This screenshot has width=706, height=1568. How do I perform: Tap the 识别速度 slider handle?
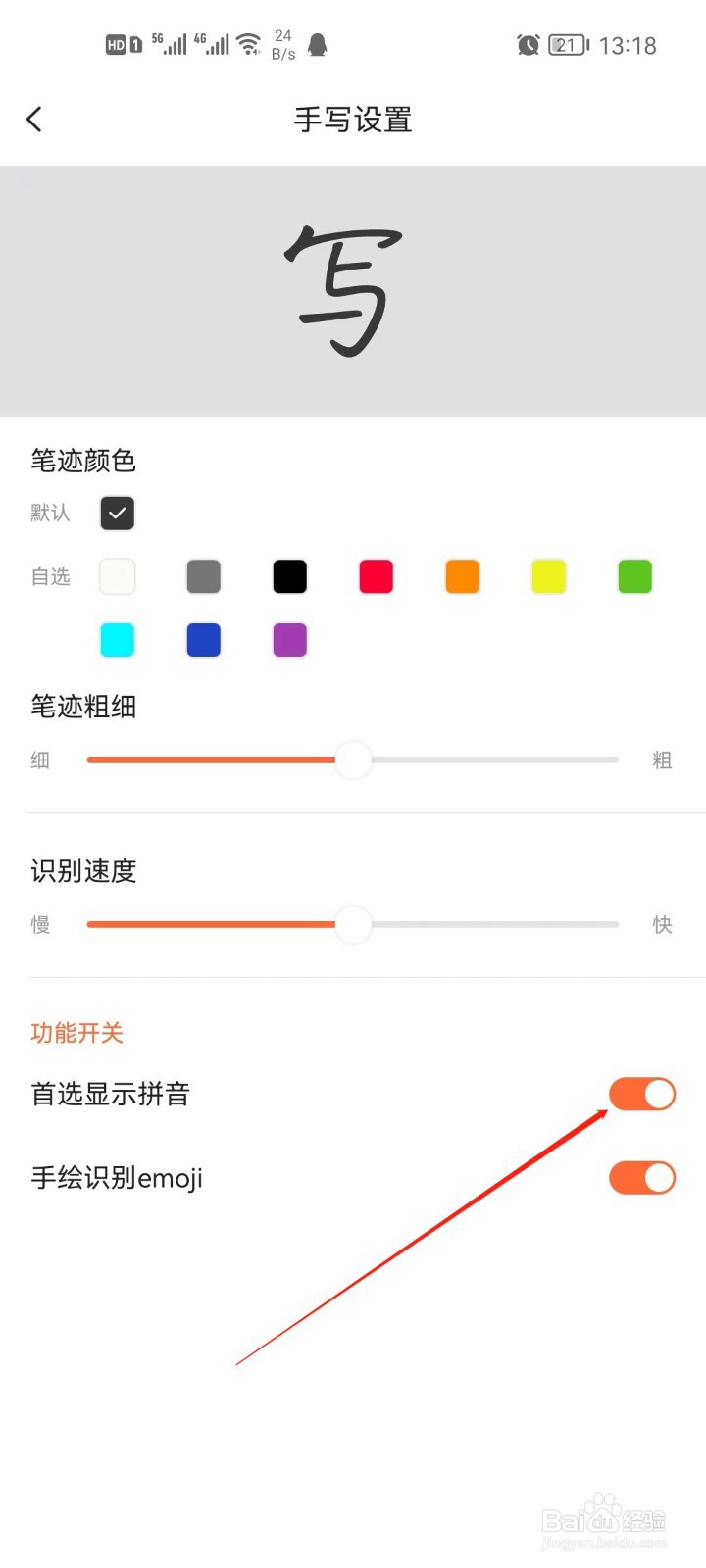[x=353, y=924]
